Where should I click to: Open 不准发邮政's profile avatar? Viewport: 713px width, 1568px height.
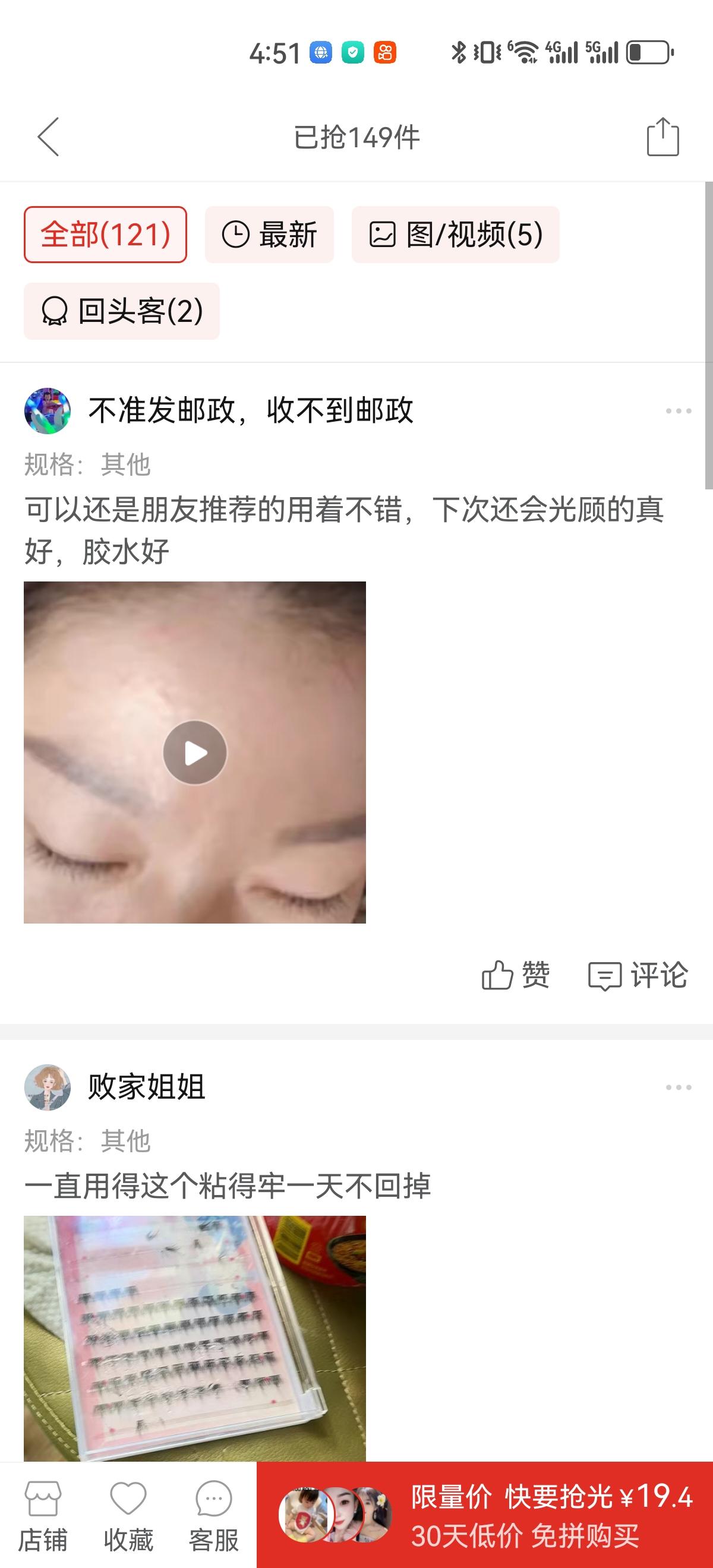click(x=48, y=411)
